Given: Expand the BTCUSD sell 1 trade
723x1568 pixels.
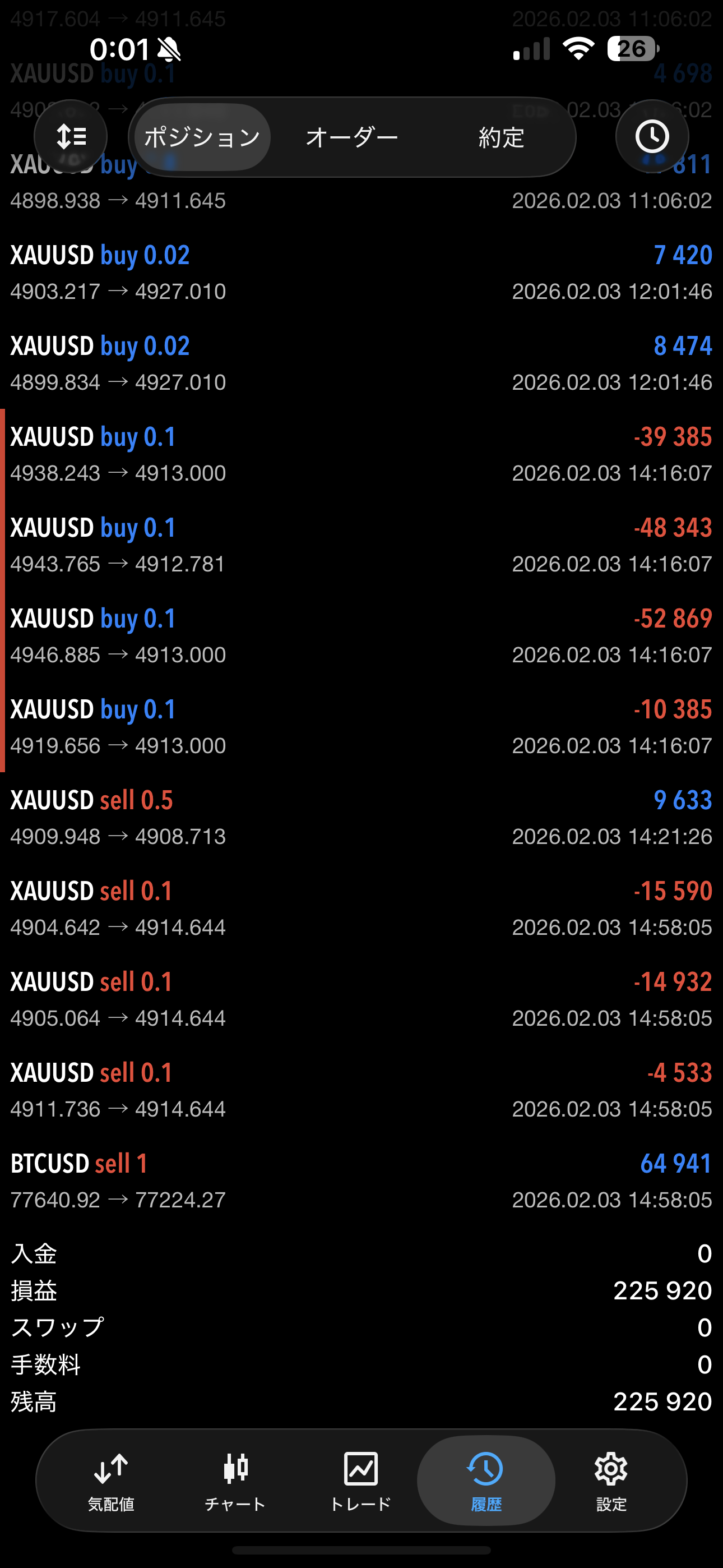Looking at the screenshot, I should (x=361, y=1181).
